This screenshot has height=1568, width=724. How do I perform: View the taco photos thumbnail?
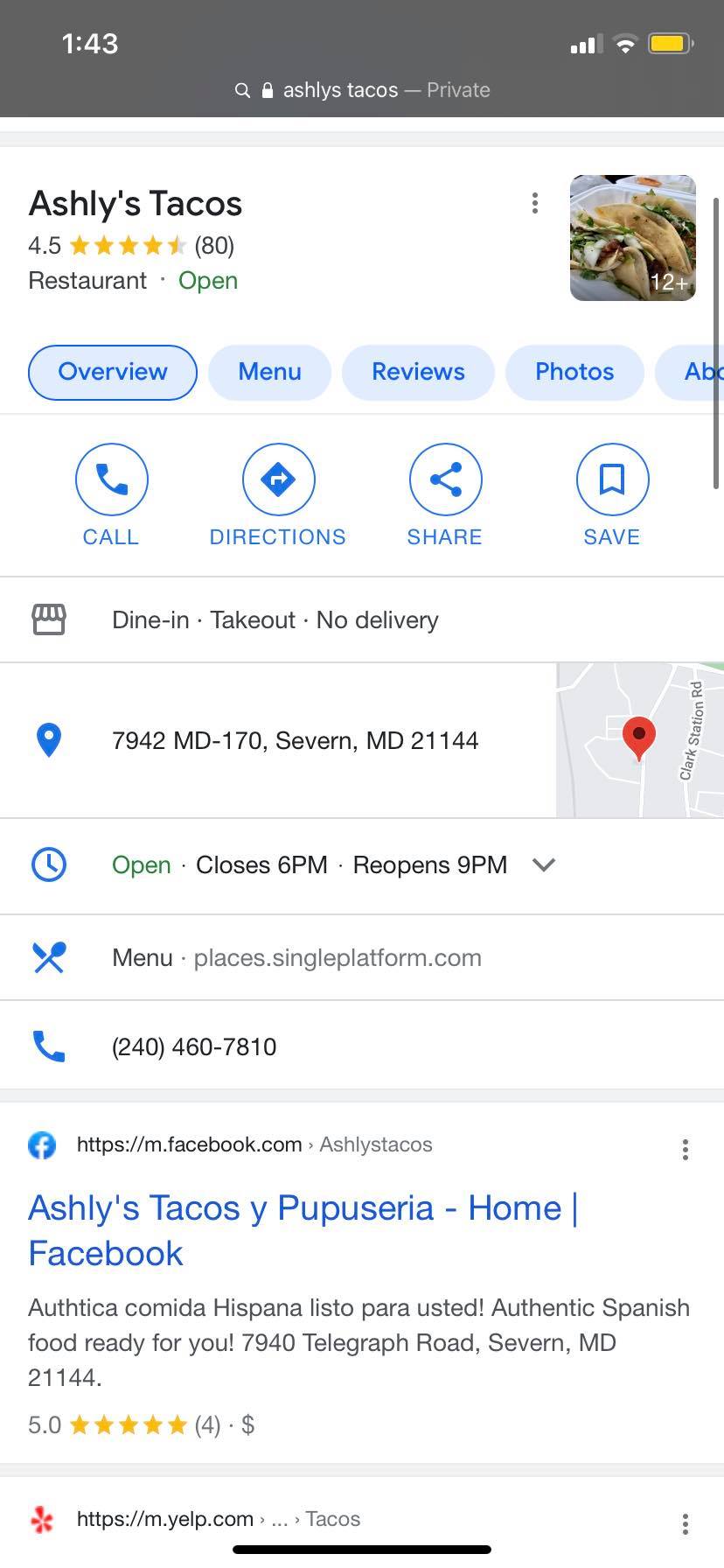click(x=632, y=238)
